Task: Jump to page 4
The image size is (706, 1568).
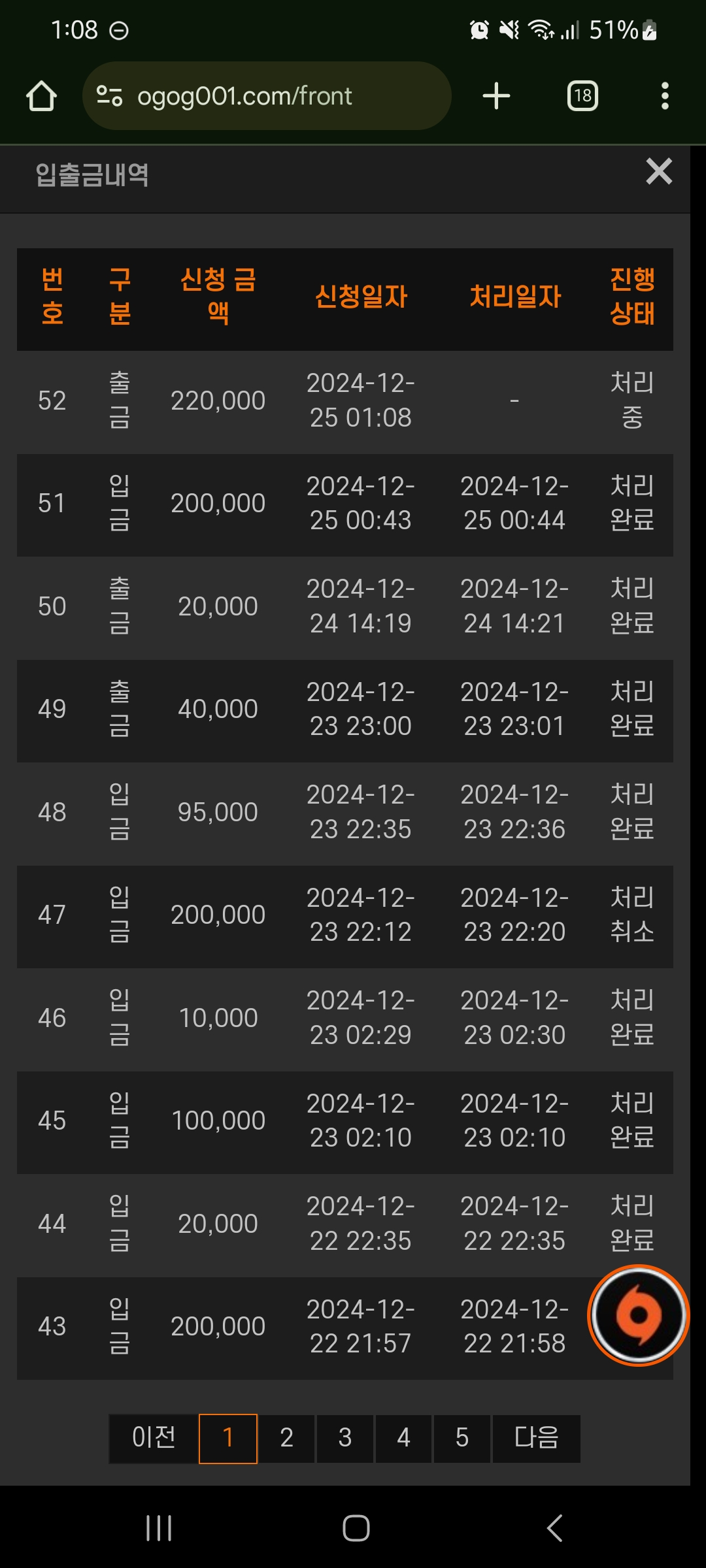Action: [403, 1439]
